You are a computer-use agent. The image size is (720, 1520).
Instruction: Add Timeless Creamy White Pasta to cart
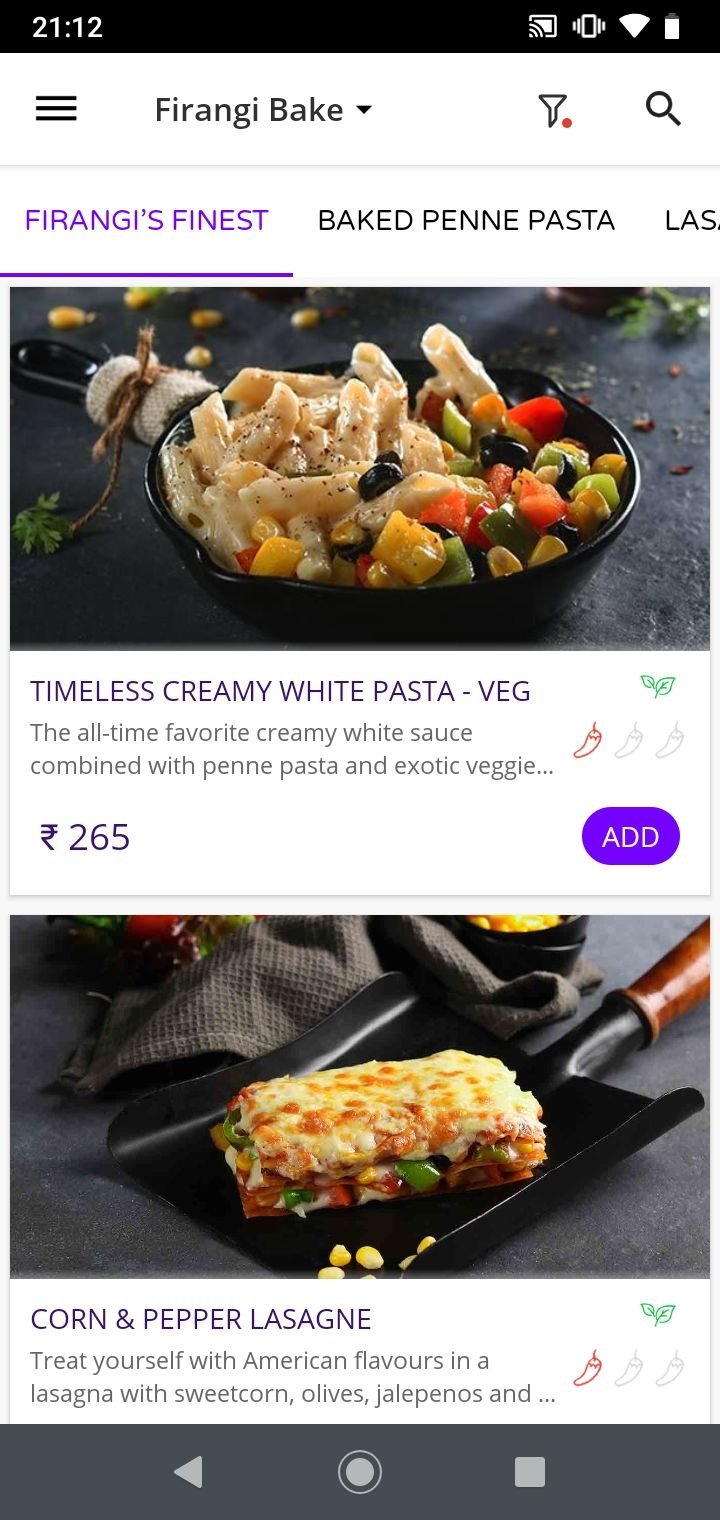pos(630,836)
